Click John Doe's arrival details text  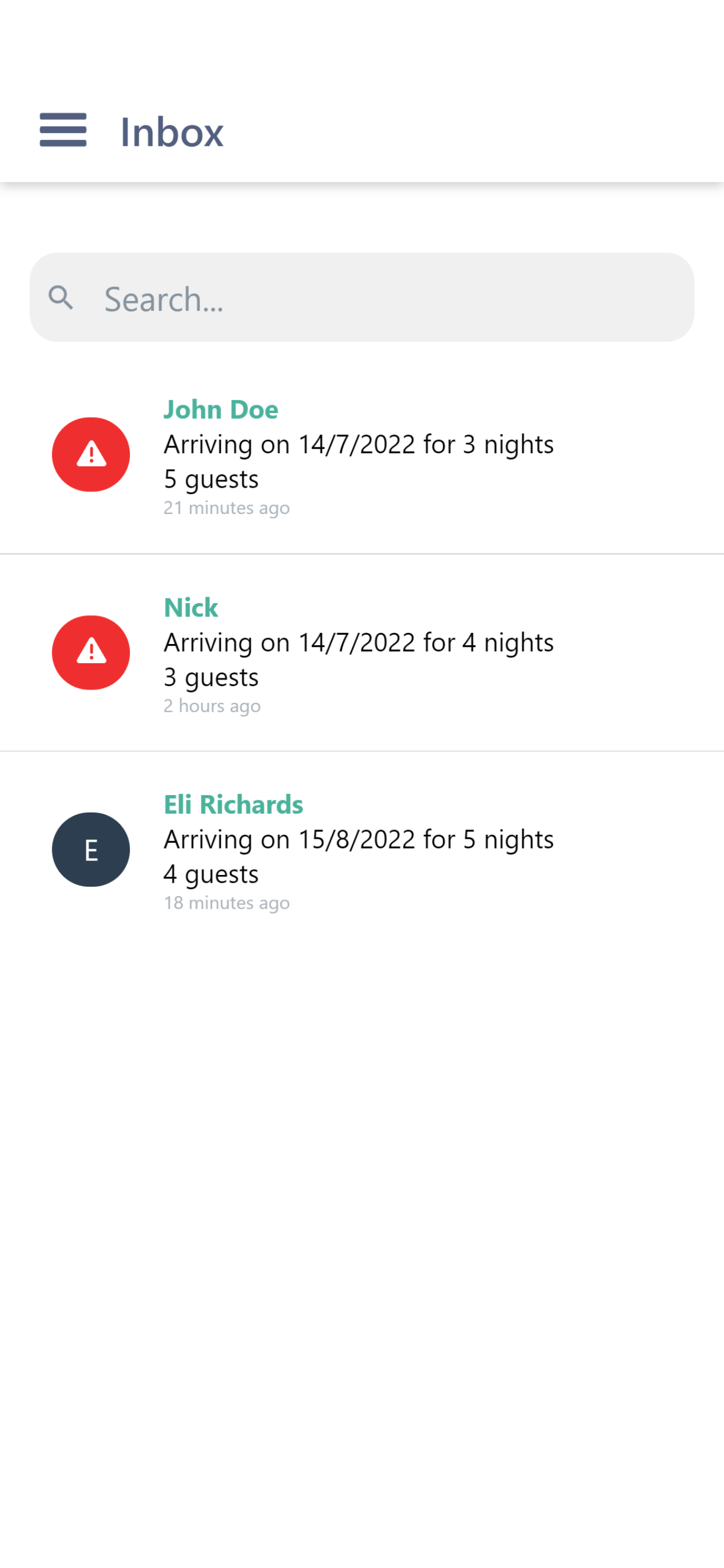click(x=359, y=444)
